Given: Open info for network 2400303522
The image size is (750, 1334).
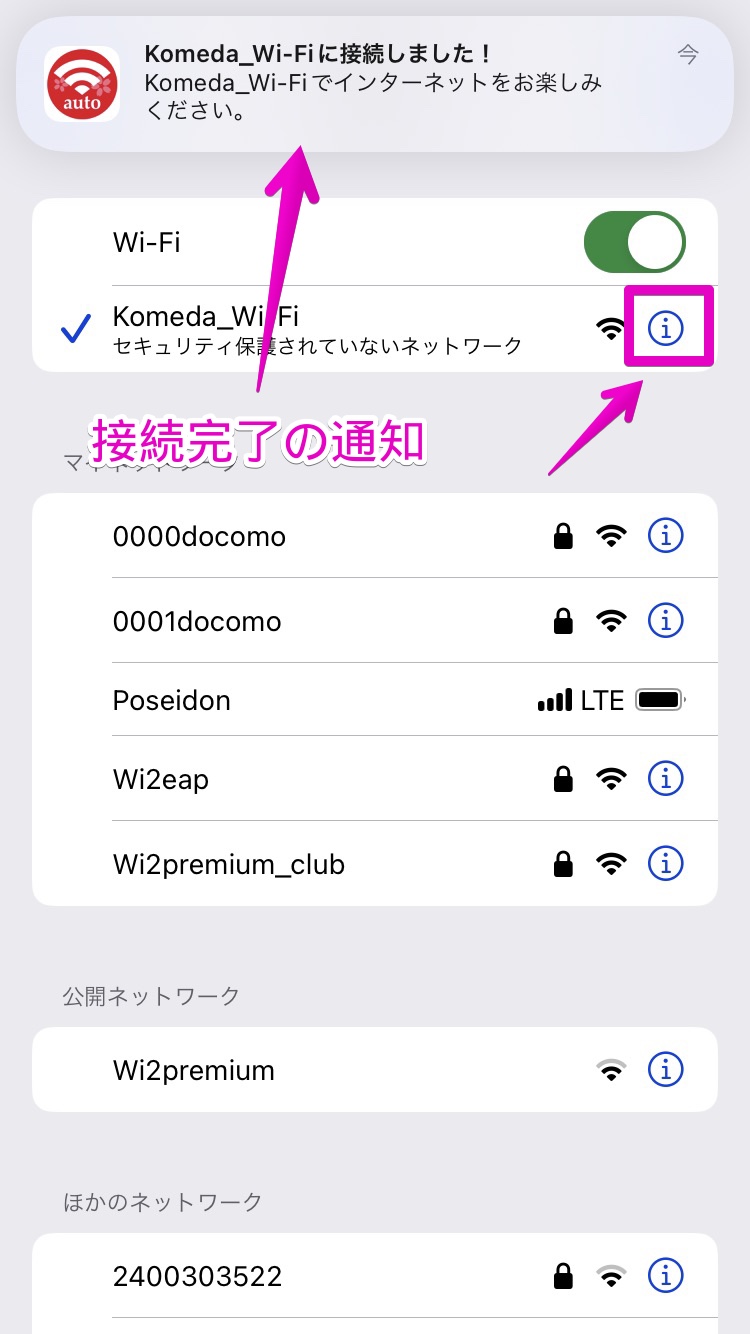Looking at the screenshot, I should 666,1275.
